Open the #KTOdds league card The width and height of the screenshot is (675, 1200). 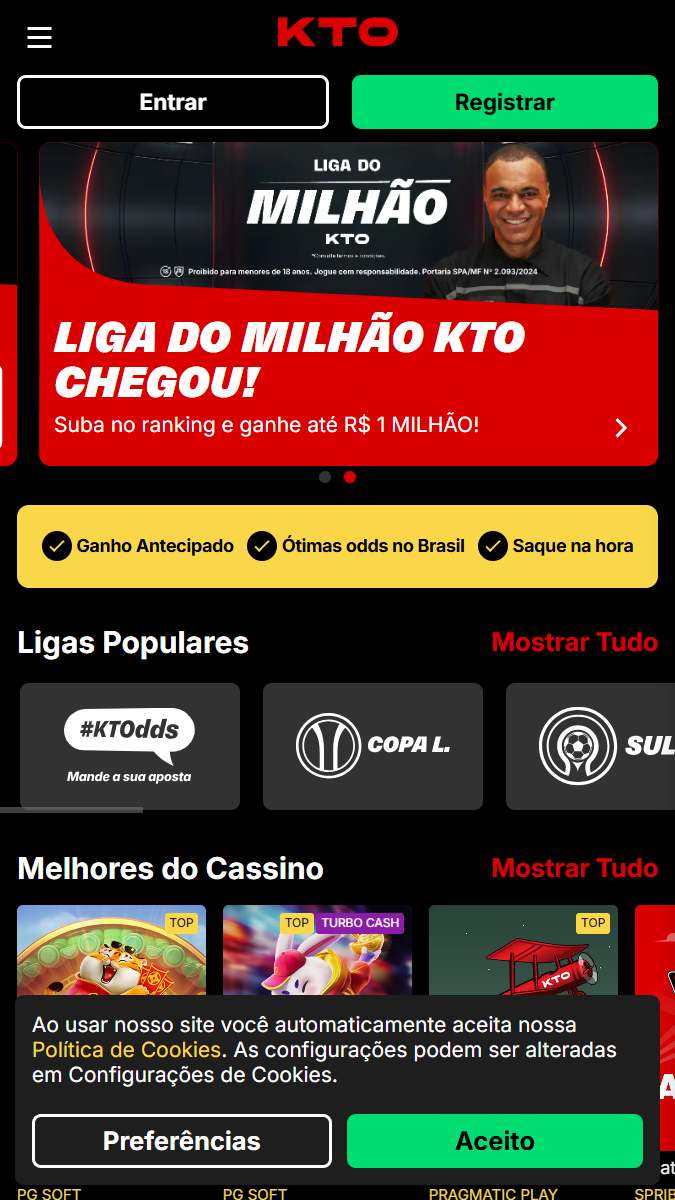(130, 746)
